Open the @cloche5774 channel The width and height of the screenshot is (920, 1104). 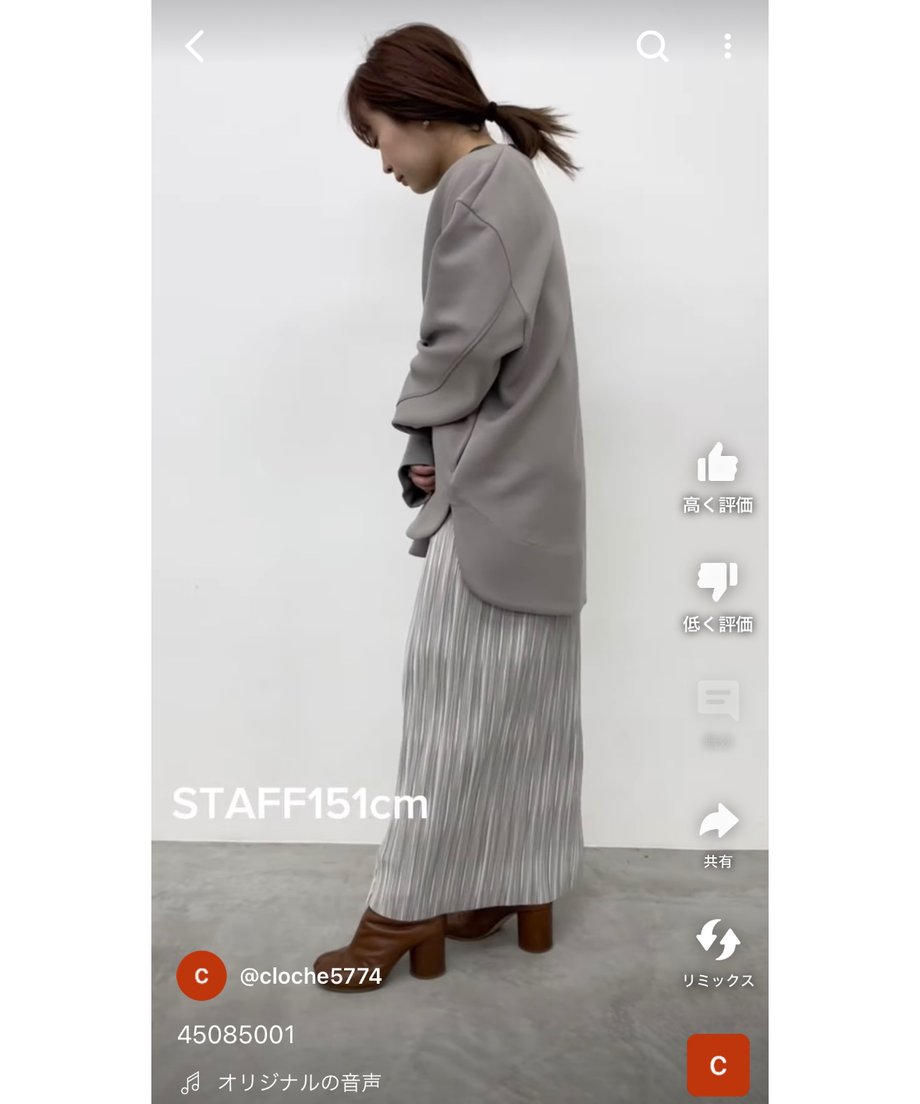pyautogui.click(x=310, y=976)
